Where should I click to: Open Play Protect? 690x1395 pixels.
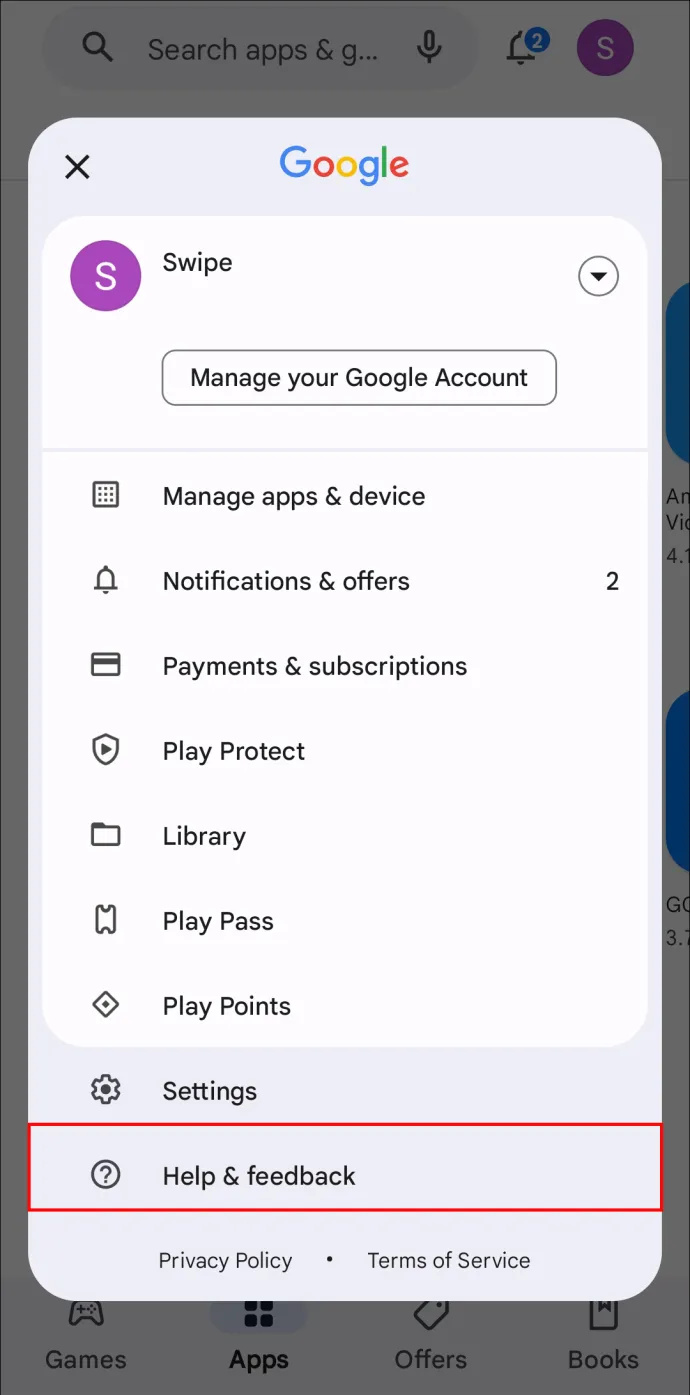(x=345, y=751)
